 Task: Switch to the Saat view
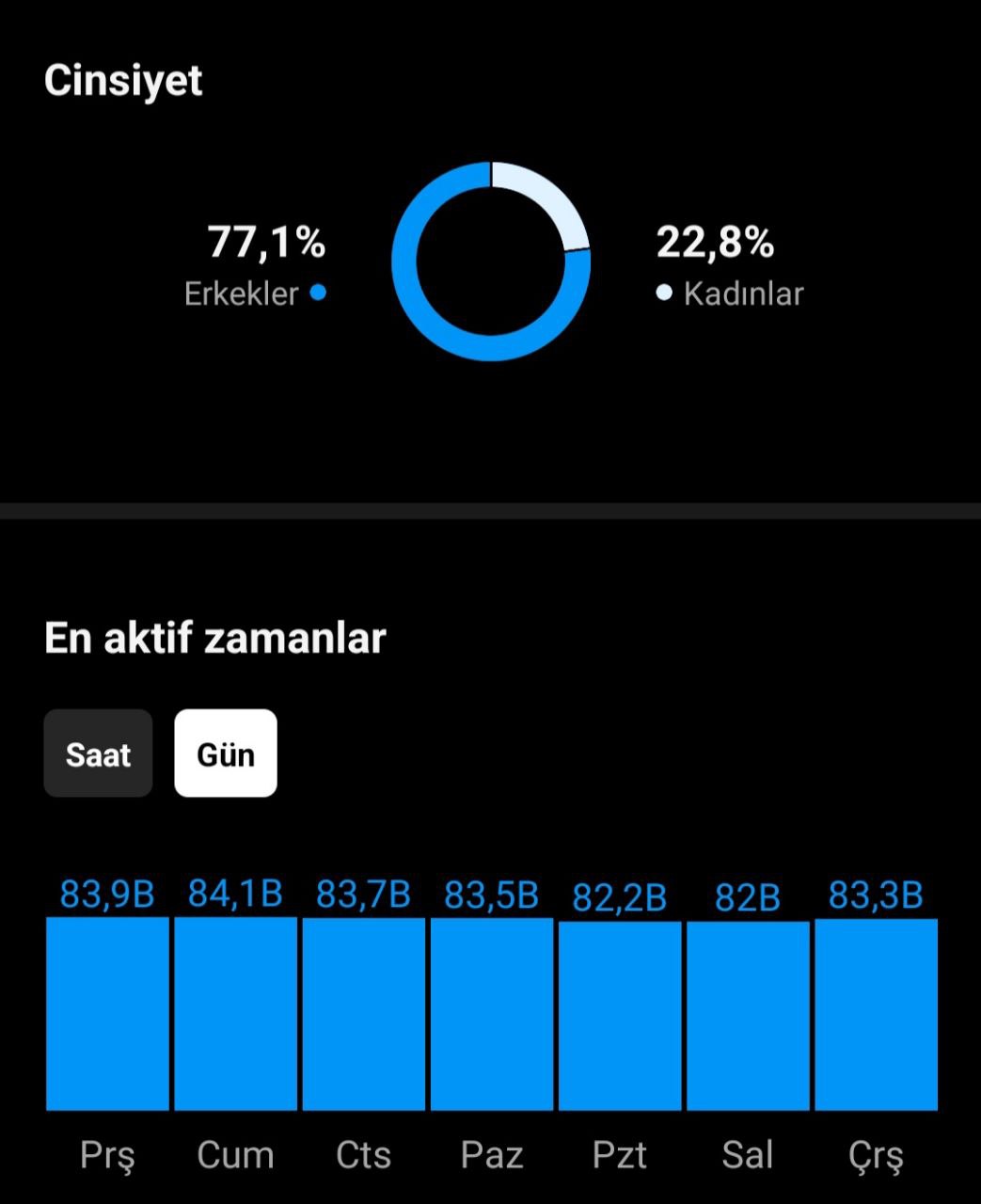point(98,753)
